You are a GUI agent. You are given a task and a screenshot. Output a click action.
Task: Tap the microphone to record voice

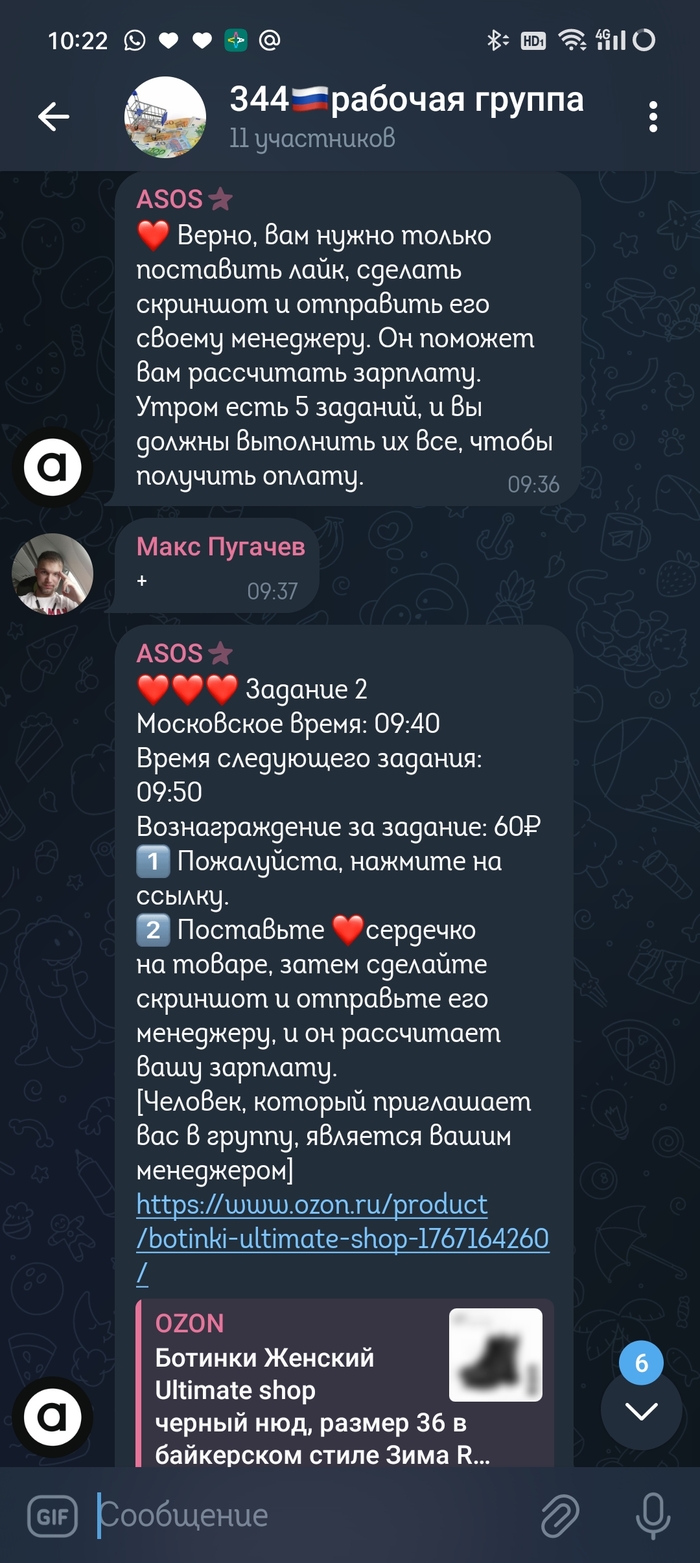click(652, 1516)
